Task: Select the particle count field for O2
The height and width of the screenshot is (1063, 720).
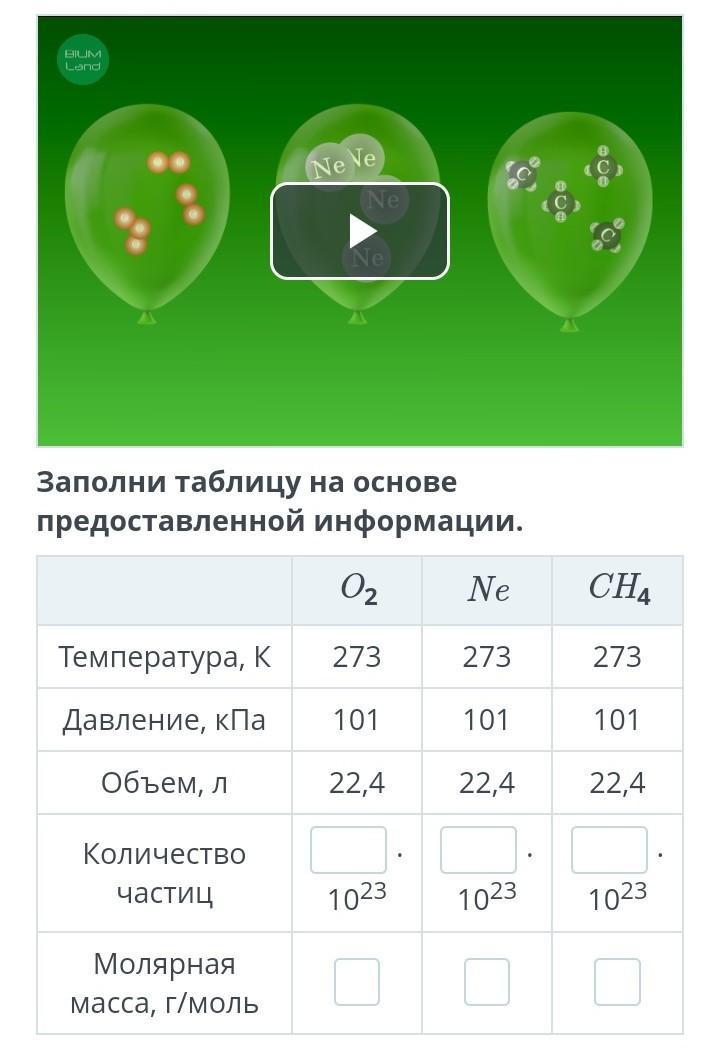Action: click(348, 849)
